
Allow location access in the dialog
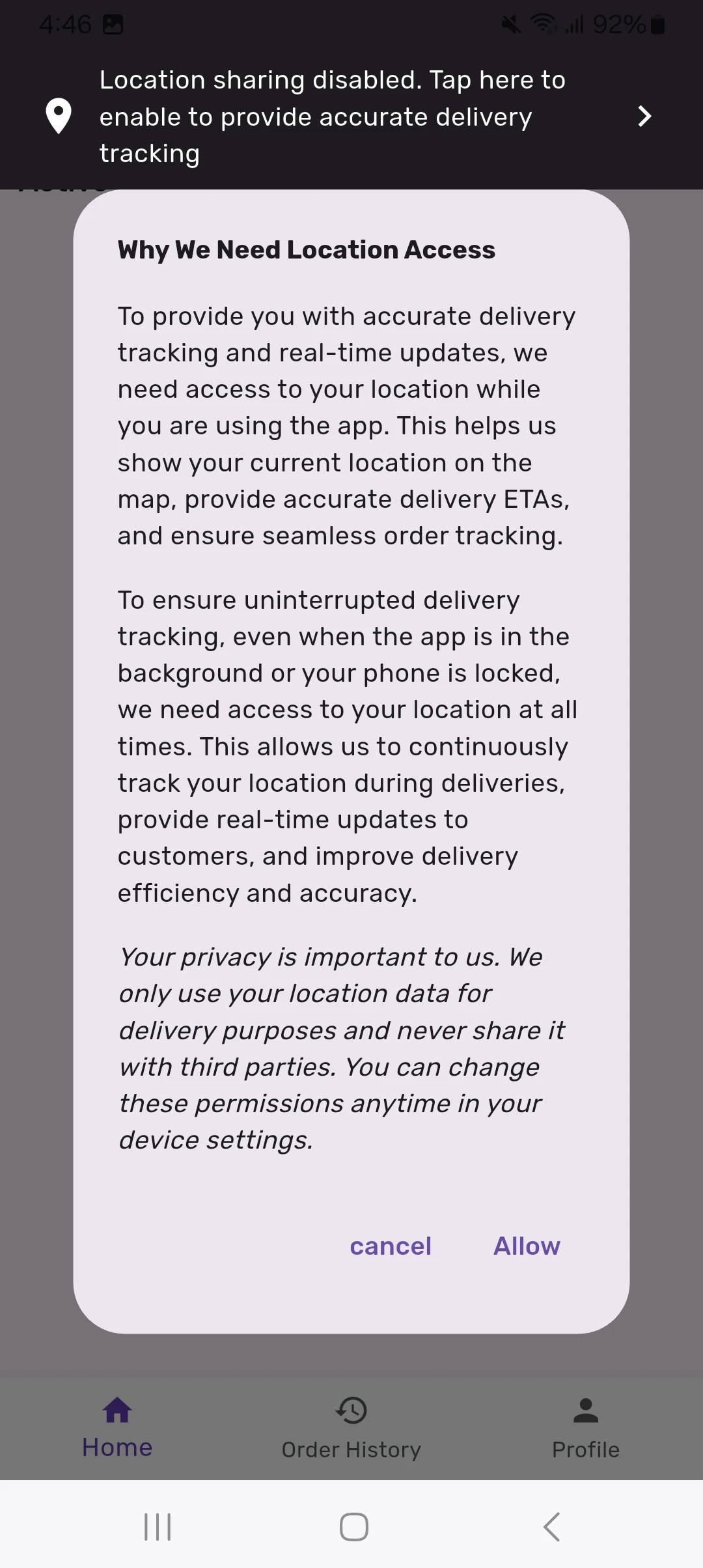527,1246
